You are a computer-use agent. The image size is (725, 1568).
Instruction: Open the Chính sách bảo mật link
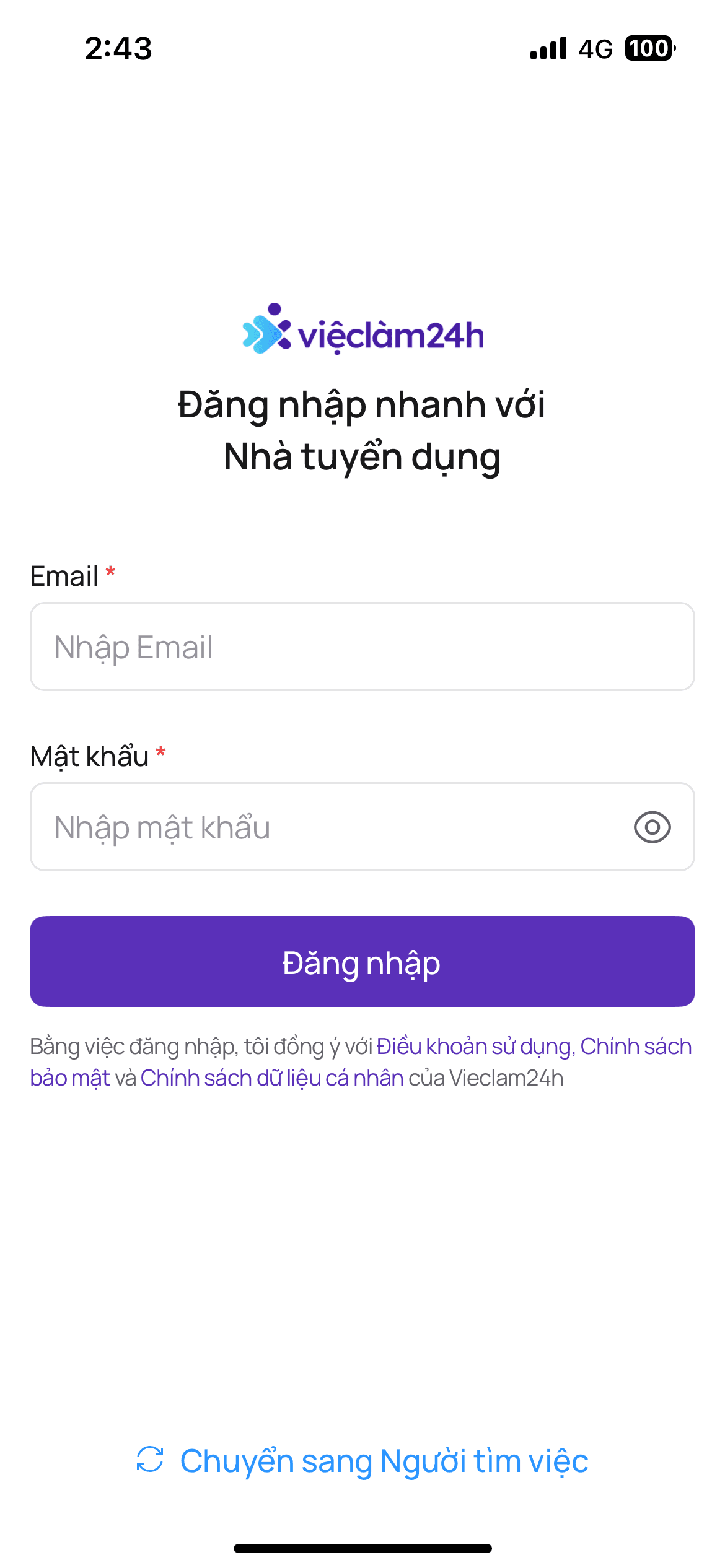[635, 1046]
